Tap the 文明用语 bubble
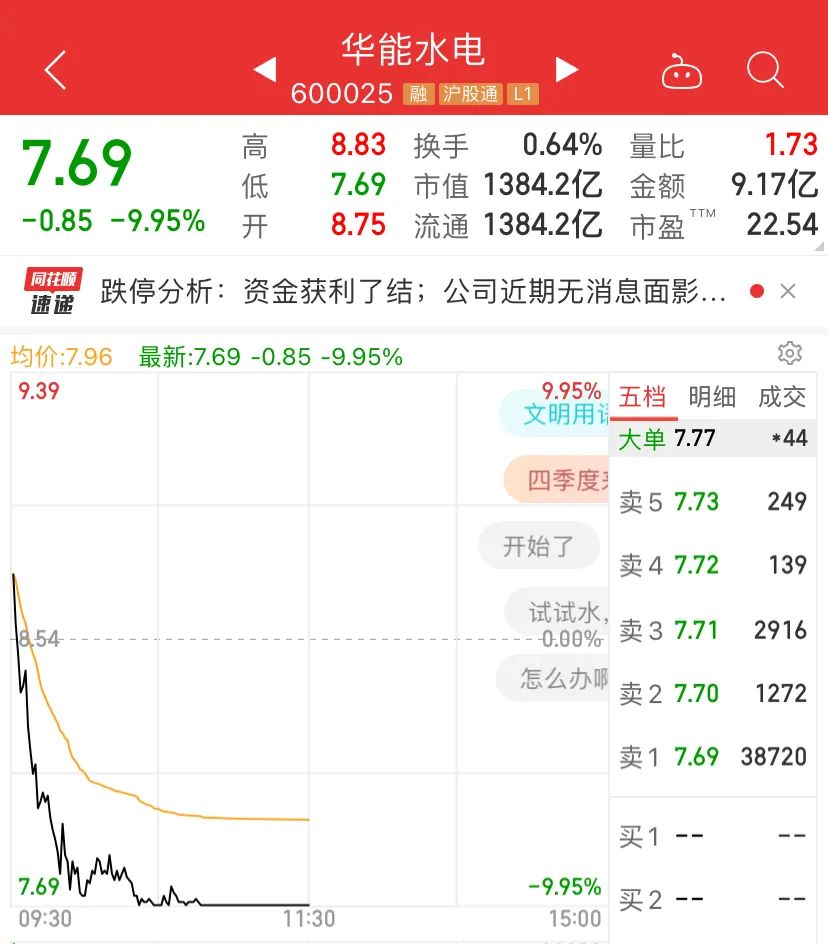 click(562, 414)
